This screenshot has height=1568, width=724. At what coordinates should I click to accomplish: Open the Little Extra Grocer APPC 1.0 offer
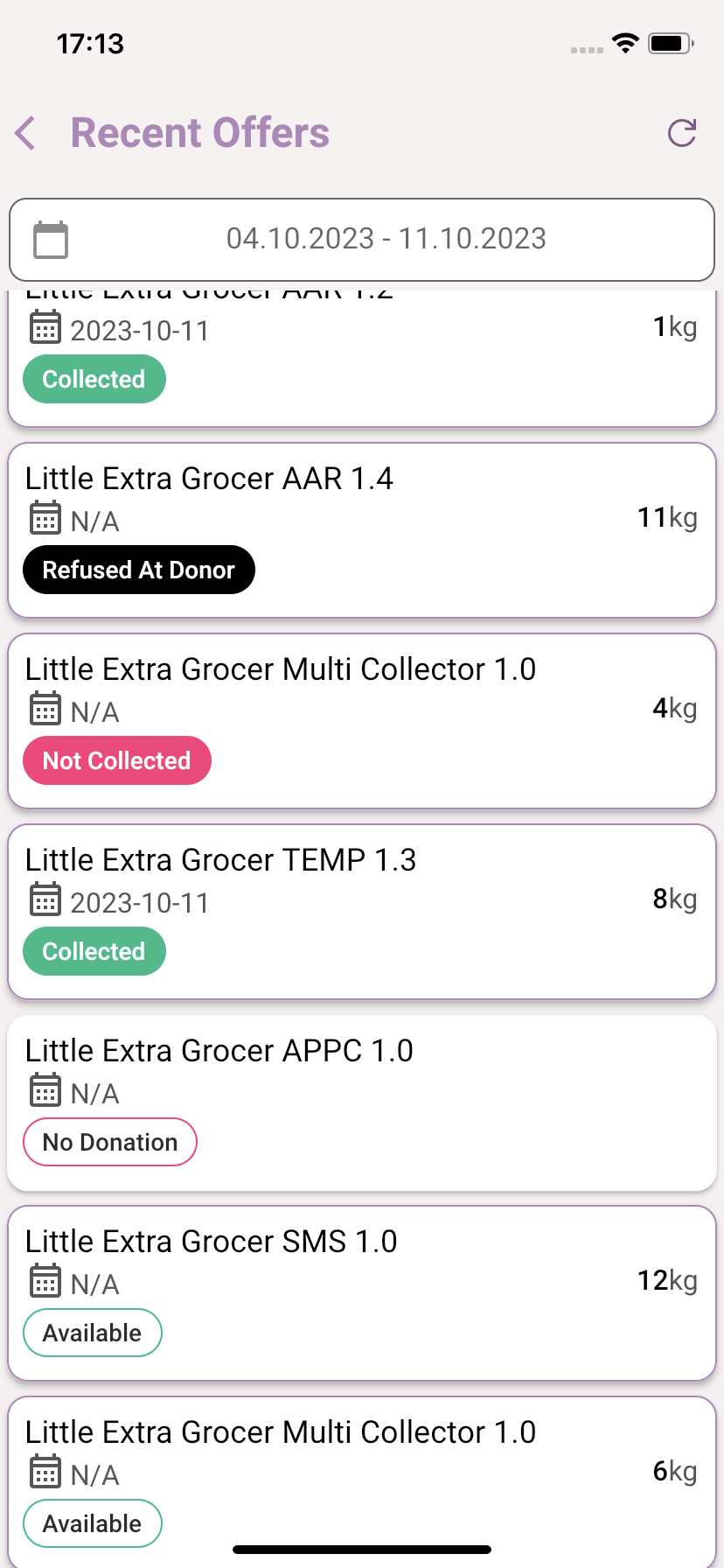362,1102
